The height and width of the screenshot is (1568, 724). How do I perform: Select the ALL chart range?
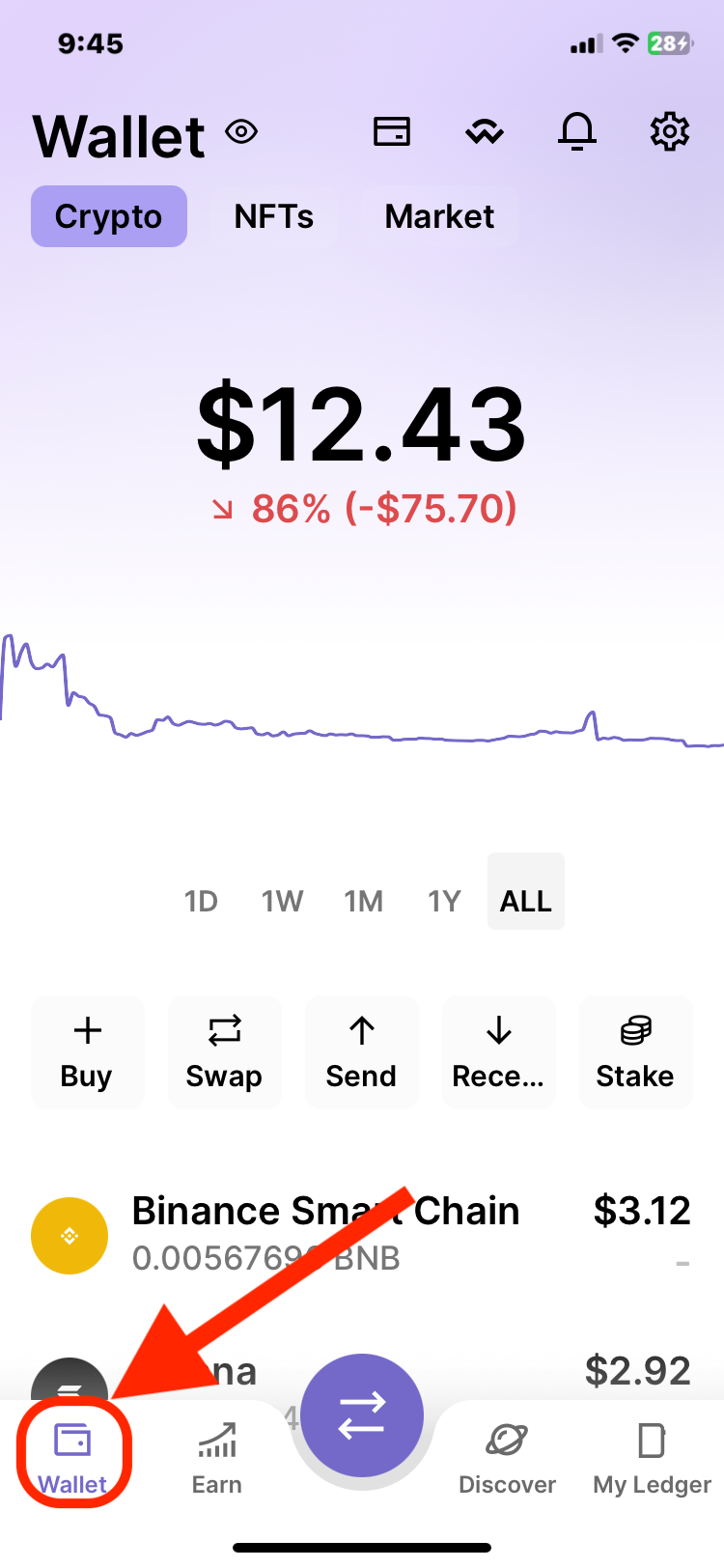526,901
